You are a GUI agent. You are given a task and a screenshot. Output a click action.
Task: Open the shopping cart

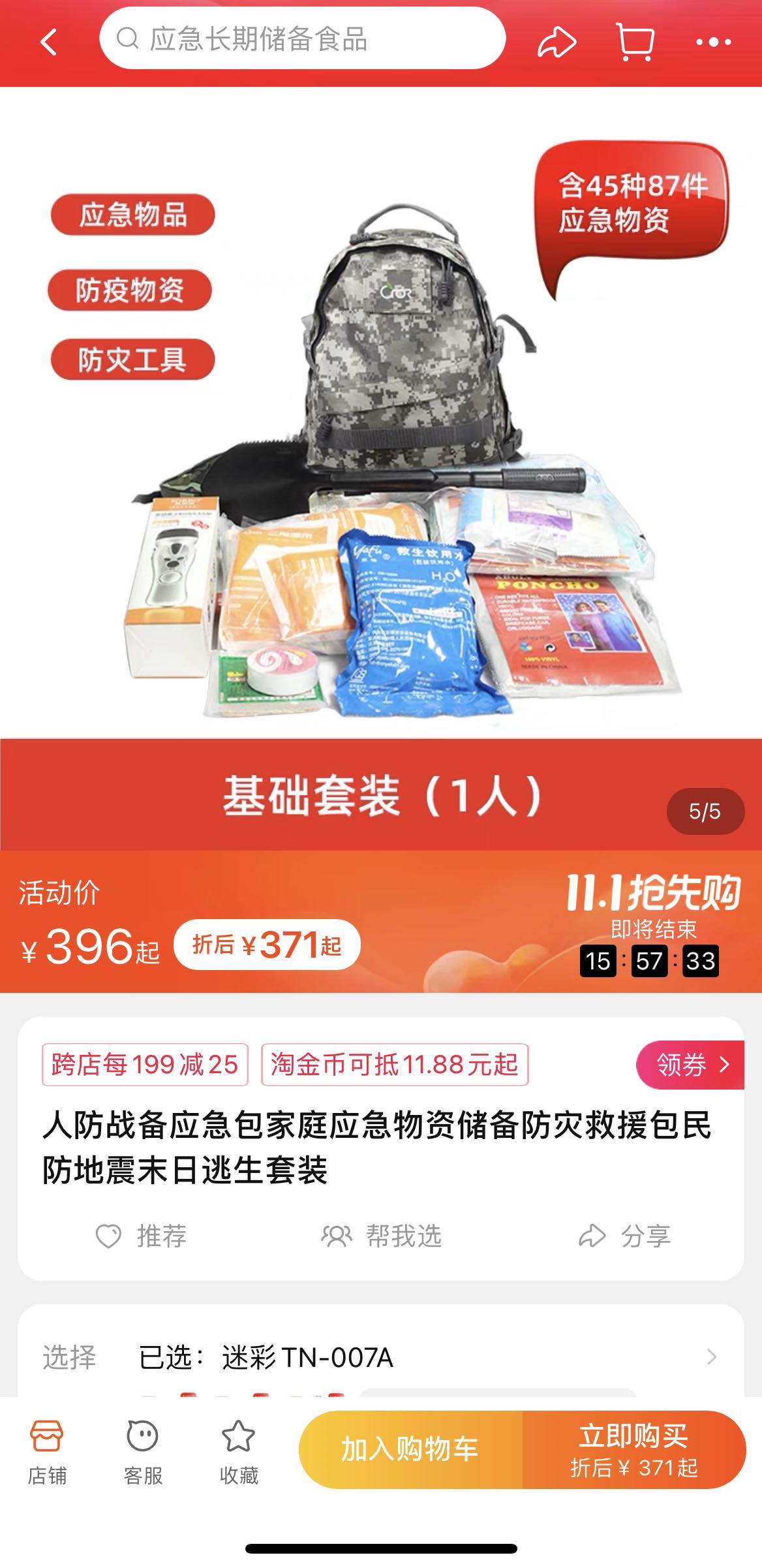click(635, 42)
